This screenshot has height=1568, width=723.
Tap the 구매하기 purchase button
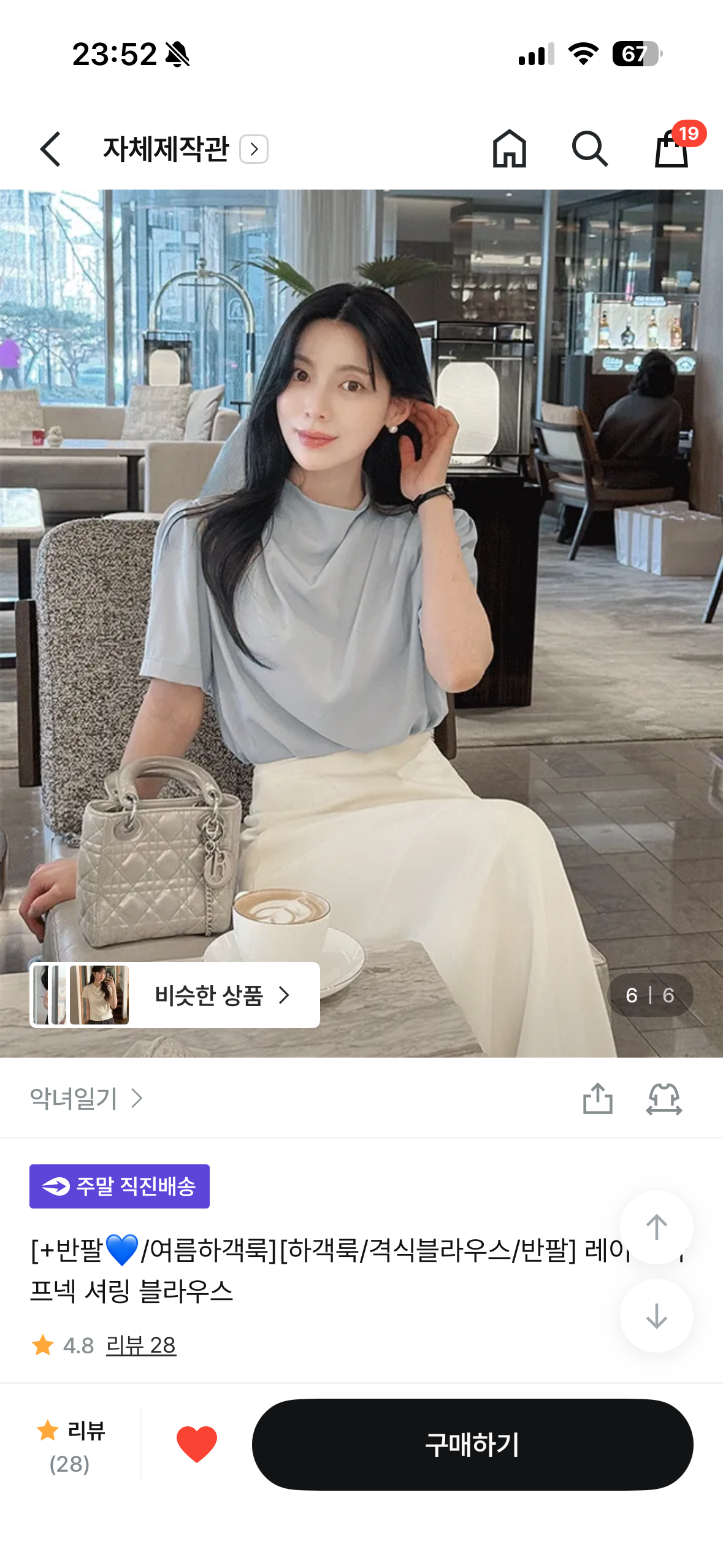click(x=472, y=1444)
